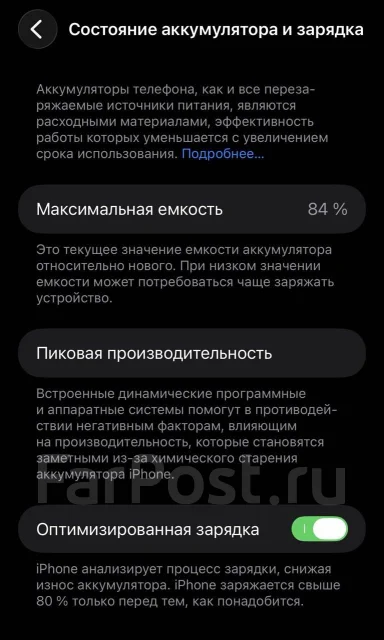The height and width of the screenshot is (640, 384).
Task: Open the Подробнее… link
Action: click(223, 154)
